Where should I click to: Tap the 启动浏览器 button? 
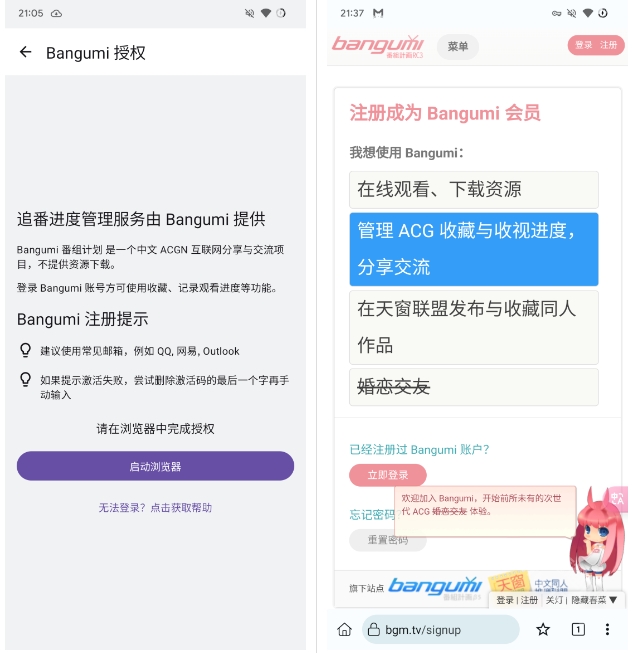coord(155,466)
